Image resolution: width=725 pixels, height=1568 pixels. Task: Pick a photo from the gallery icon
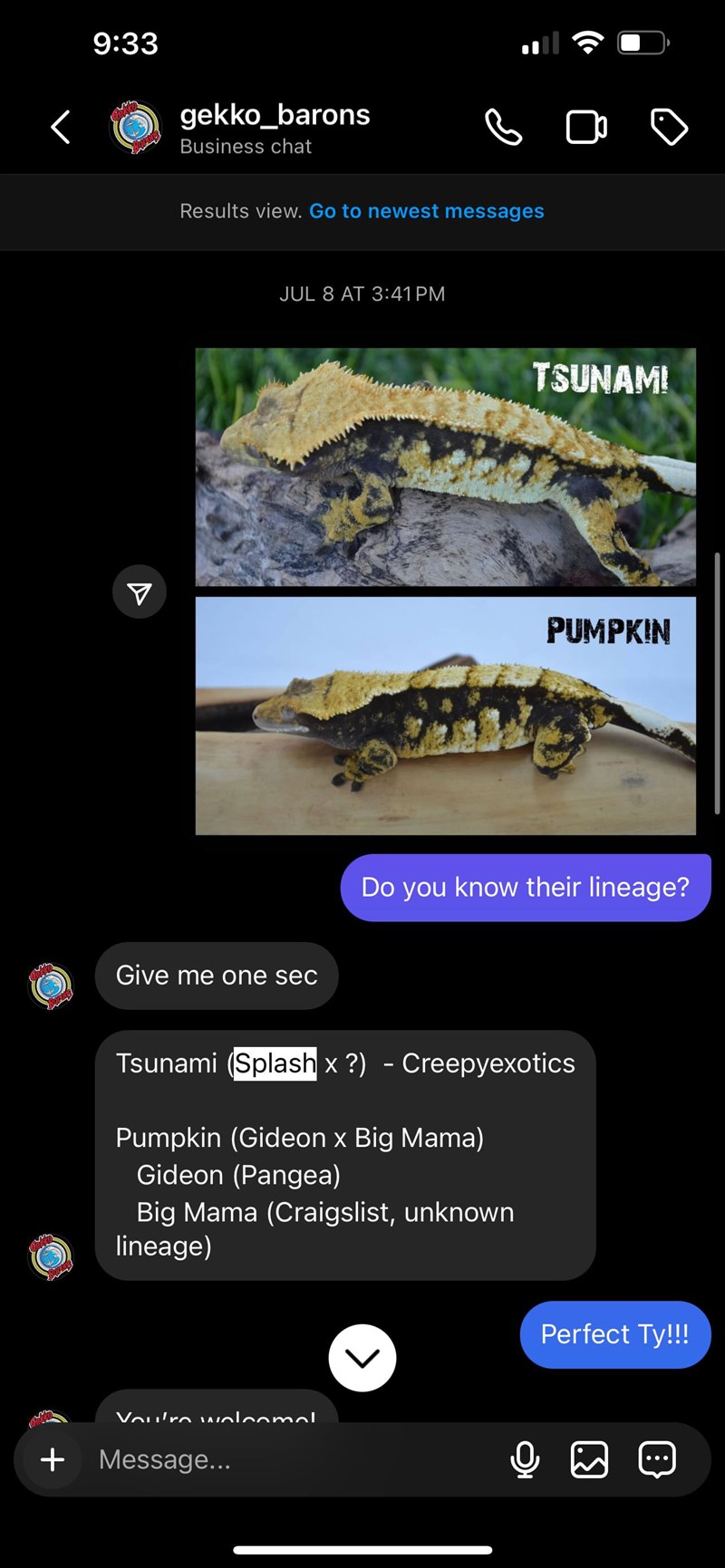point(589,1459)
